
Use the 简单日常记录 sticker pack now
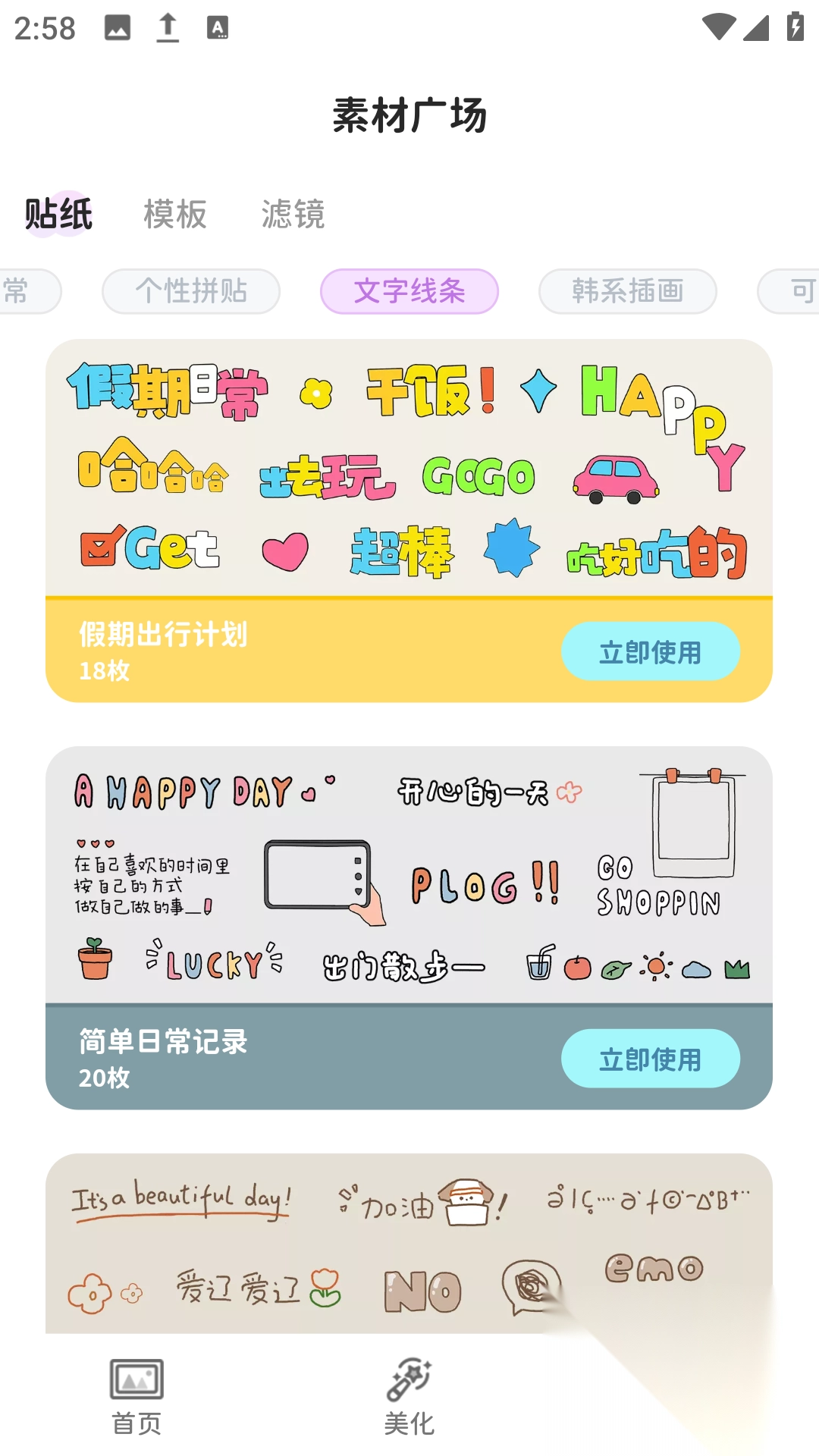pos(650,1059)
